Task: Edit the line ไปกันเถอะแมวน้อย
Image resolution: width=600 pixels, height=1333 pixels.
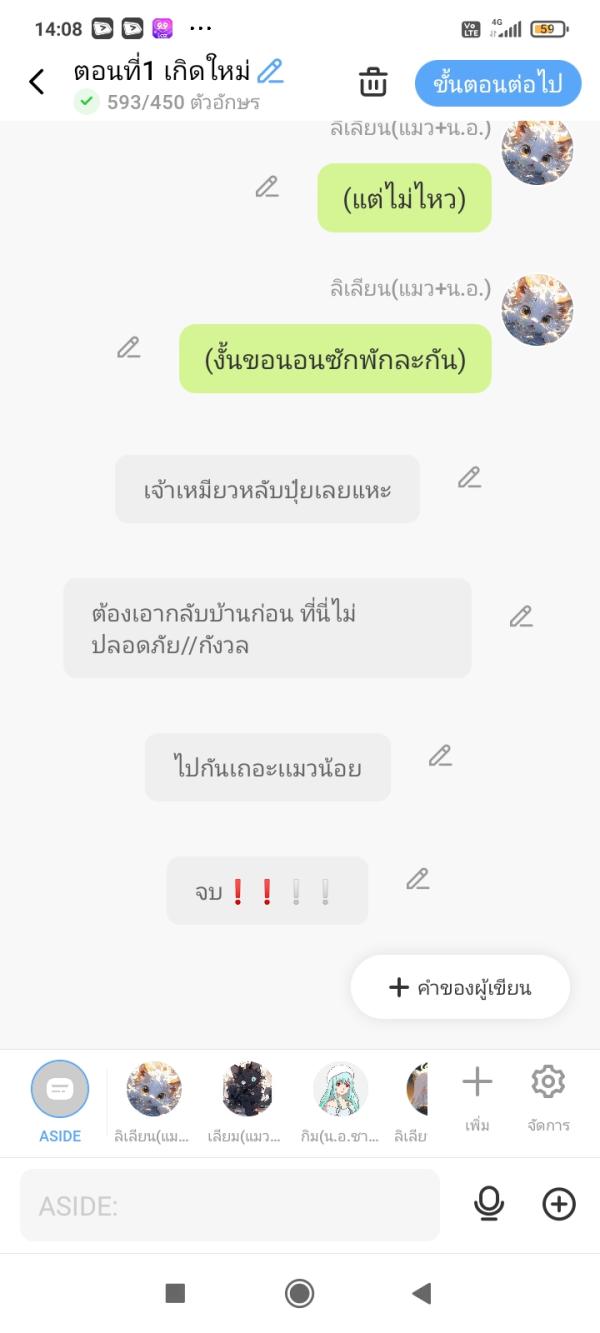Action: 441,757
